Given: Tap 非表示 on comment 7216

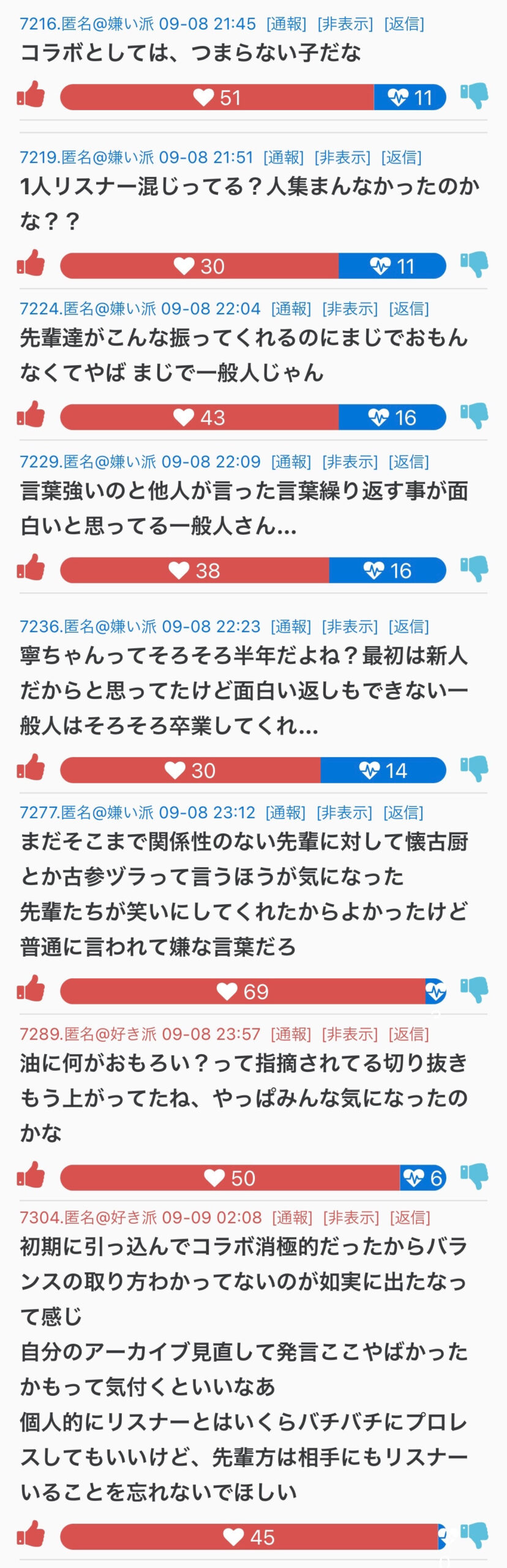Looking at the screenshot, I should 345,24.
